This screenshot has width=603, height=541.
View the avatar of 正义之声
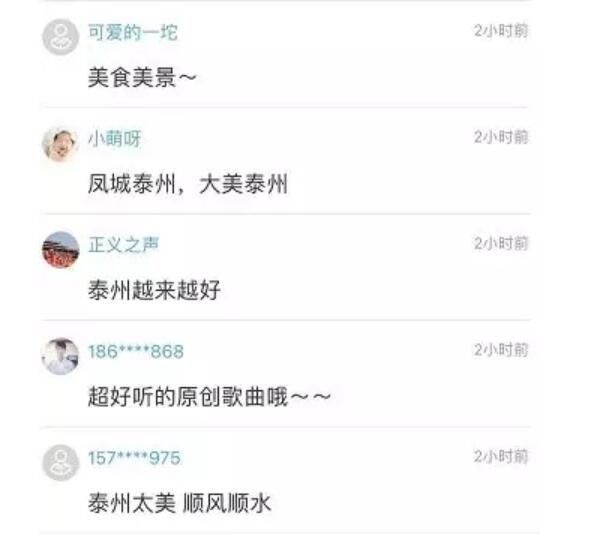pos(60,249)
